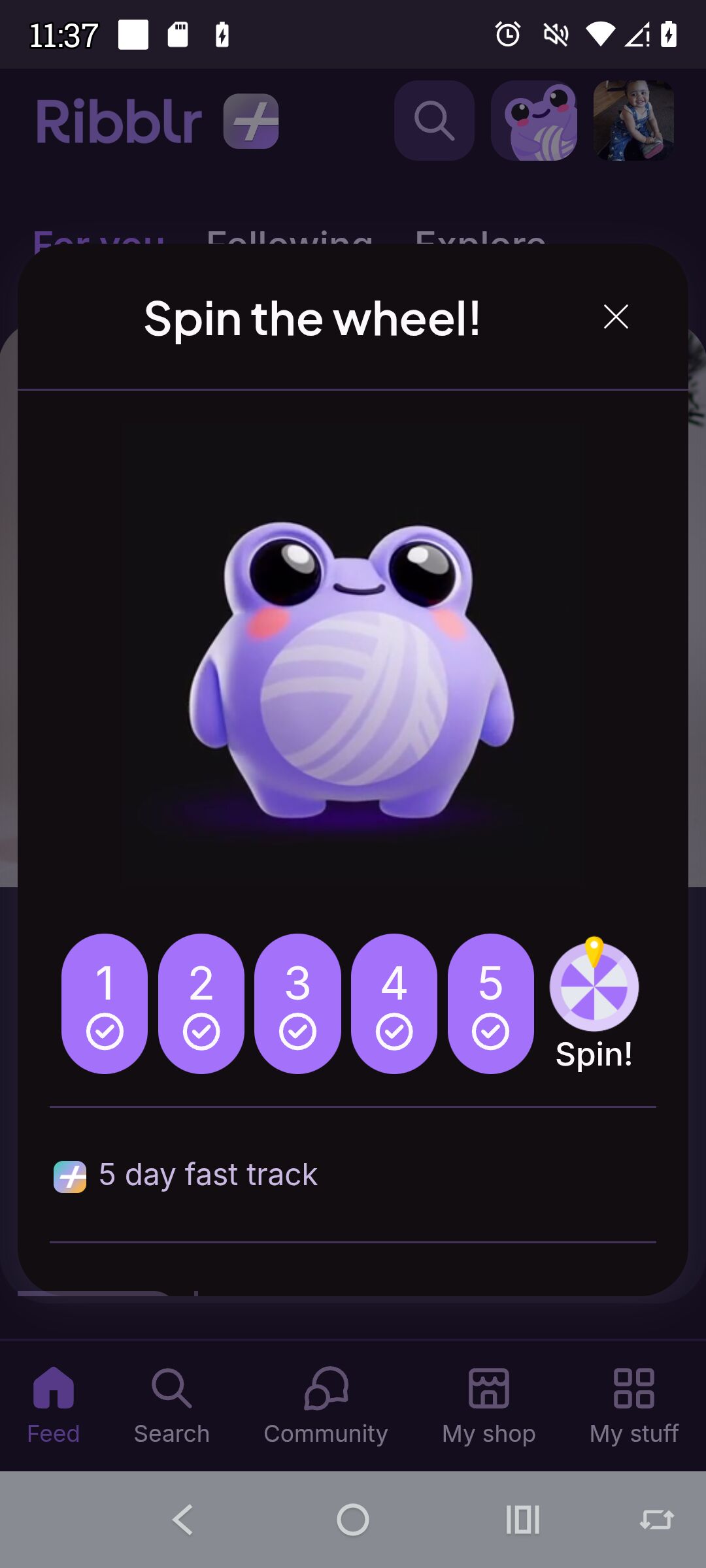Screen dimensions: 706x1568
Task: Go back with the system back button
Action: (183, 1520)
